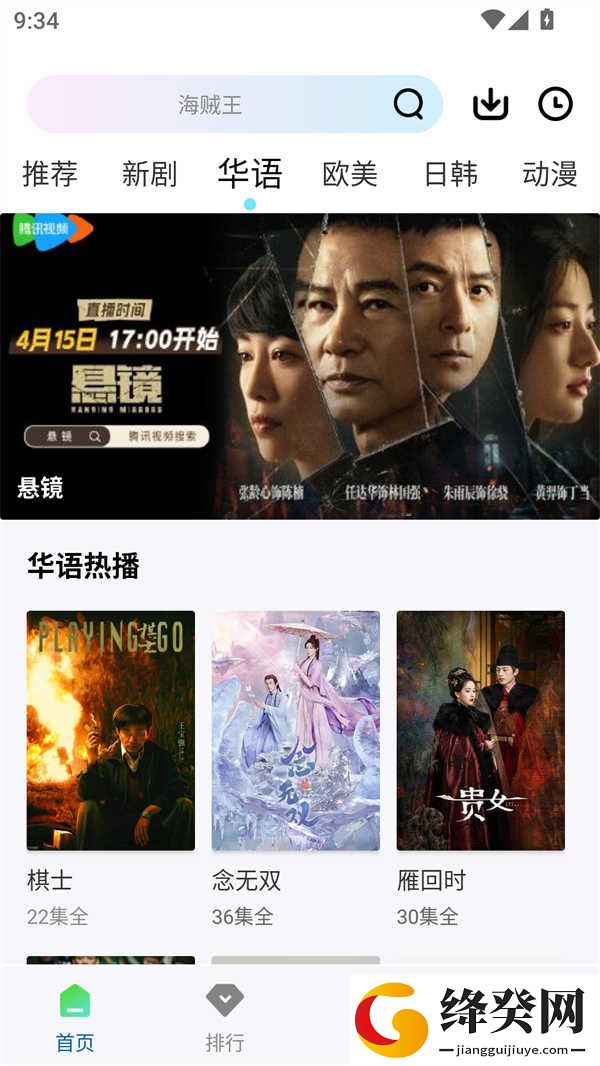The height and width of the screenshot is (1066, 600).
Task: Switch to the 新剧 tab
Action: click(149, 174)
